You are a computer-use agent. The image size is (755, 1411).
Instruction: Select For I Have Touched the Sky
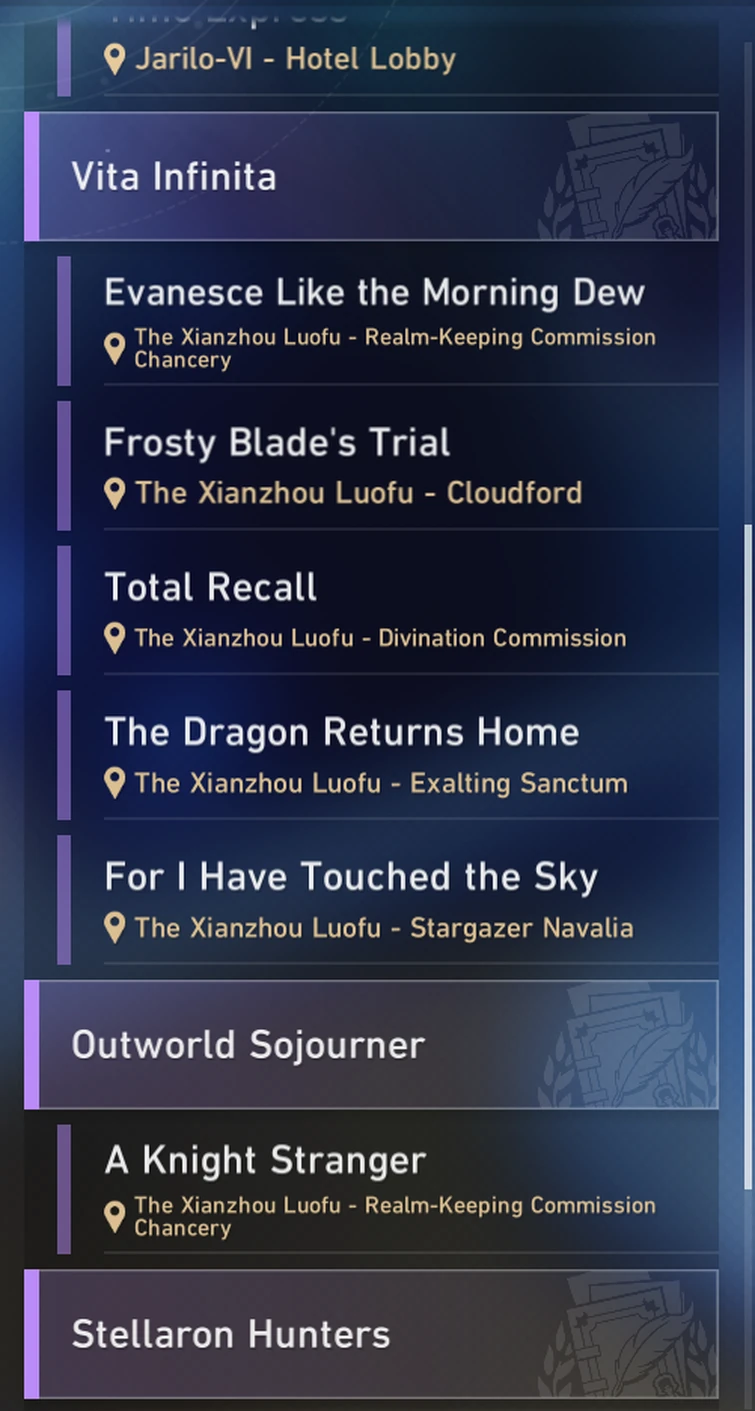(x=390, y=900)
